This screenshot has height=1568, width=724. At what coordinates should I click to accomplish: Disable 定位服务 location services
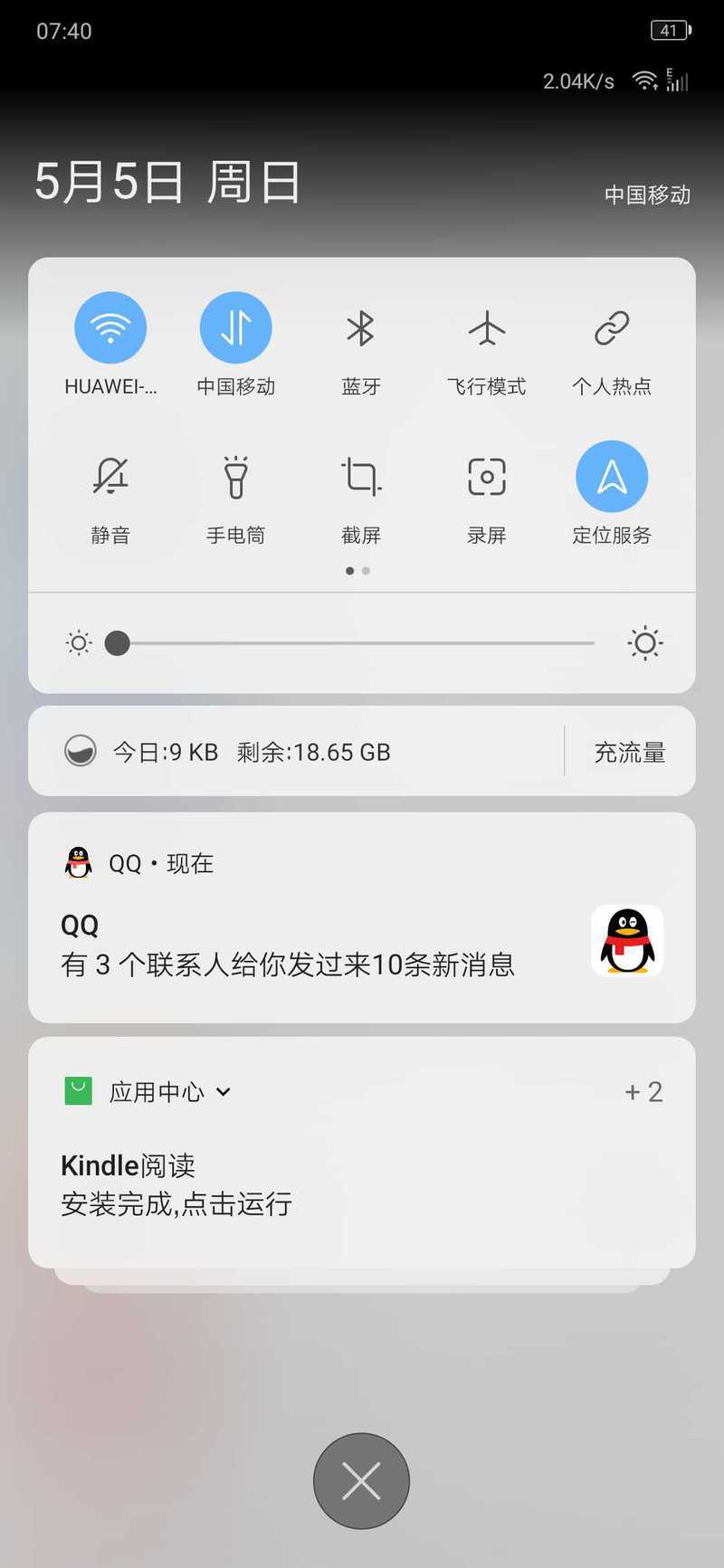click(612, 476)
